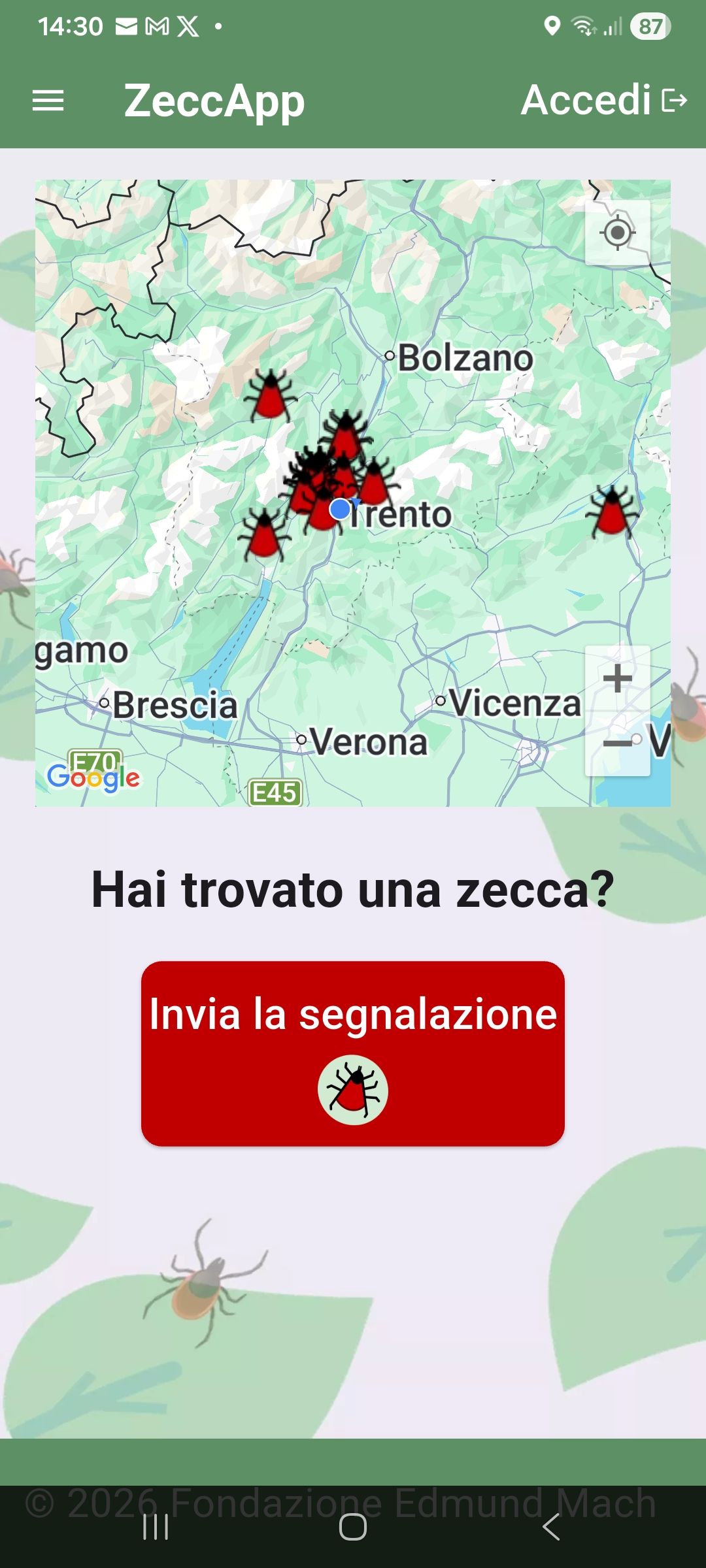The width and height of the screenshot is (706, 1568).
Task: Go back with system back button
Action: point(550,1527)
